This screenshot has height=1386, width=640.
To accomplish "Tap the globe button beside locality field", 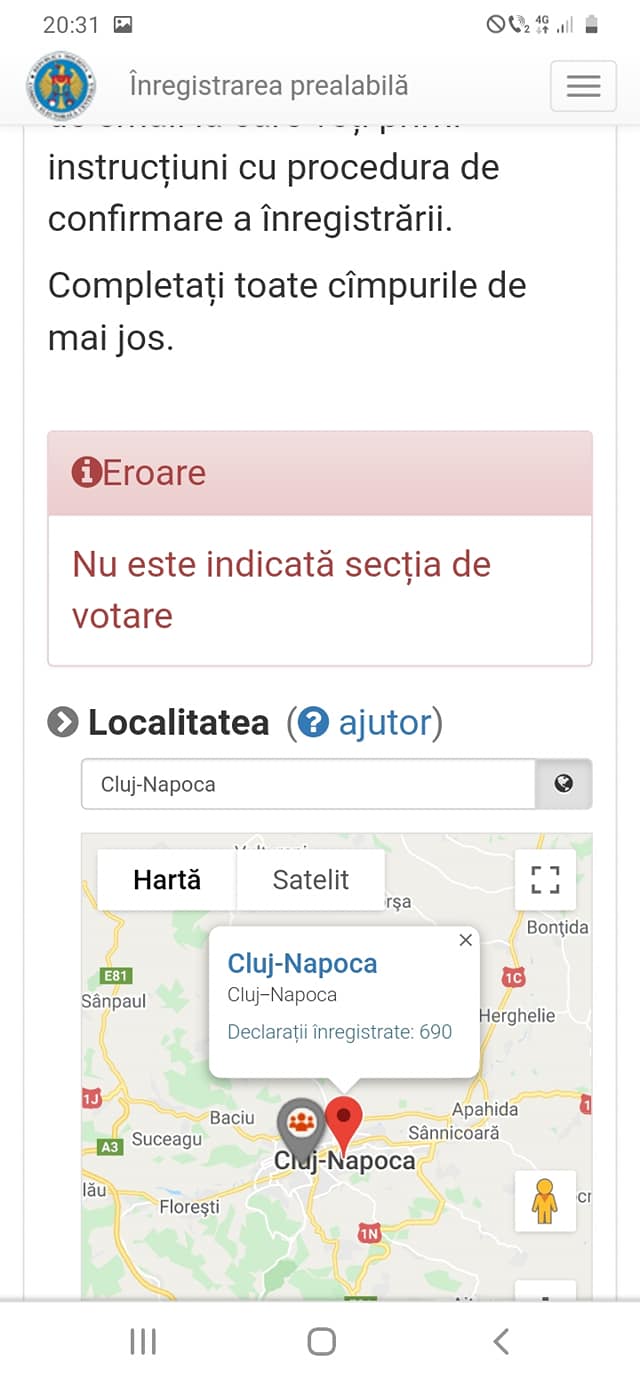I will coord(564,784).
